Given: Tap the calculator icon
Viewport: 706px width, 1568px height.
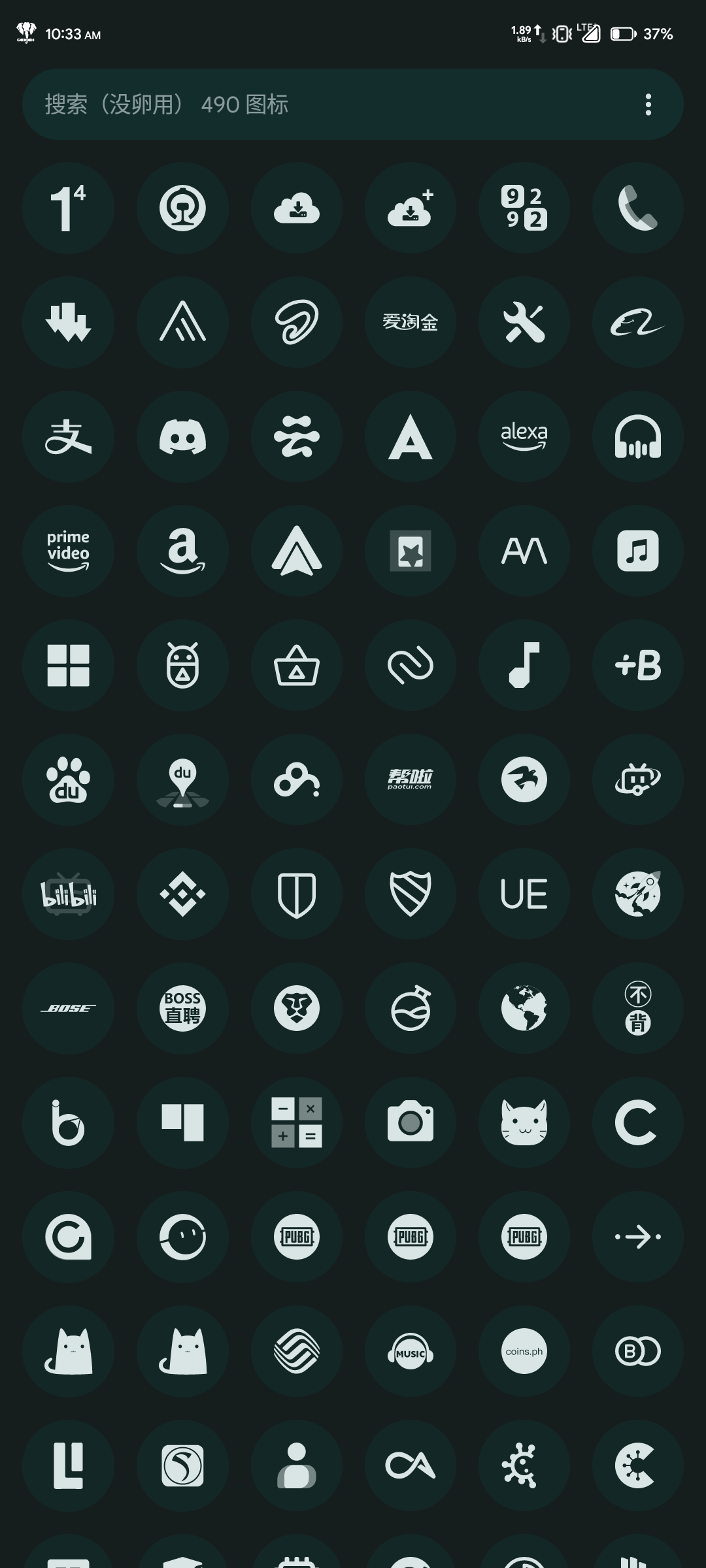Looking at the screenshot, I should coord(296,1122).
